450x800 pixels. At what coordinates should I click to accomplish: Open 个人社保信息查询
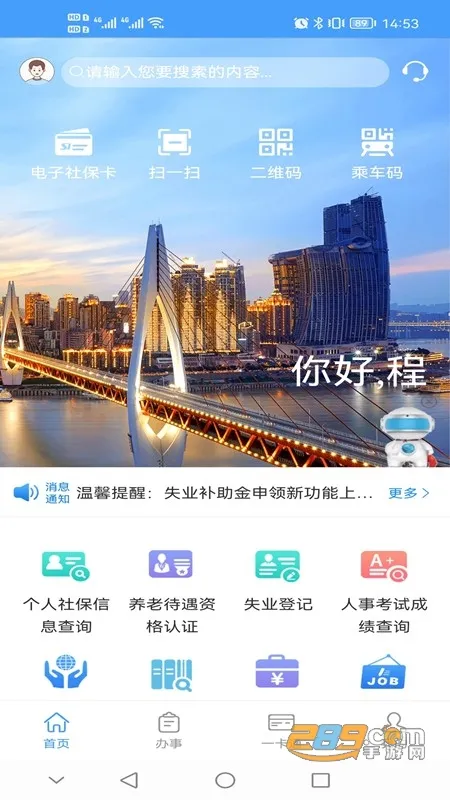[66, 592]
